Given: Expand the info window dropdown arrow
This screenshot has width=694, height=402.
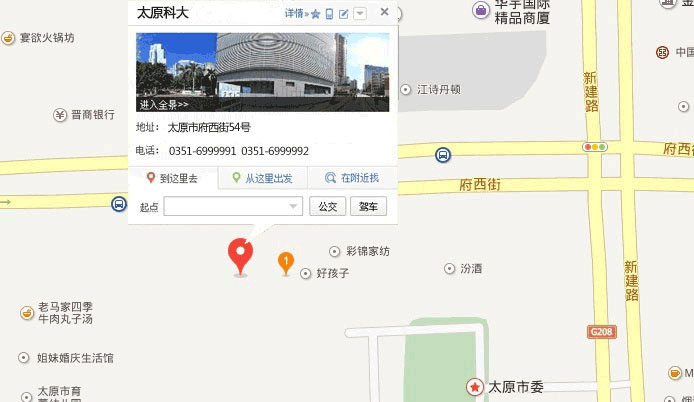Looking at the screenshot, I should (359, 14).
